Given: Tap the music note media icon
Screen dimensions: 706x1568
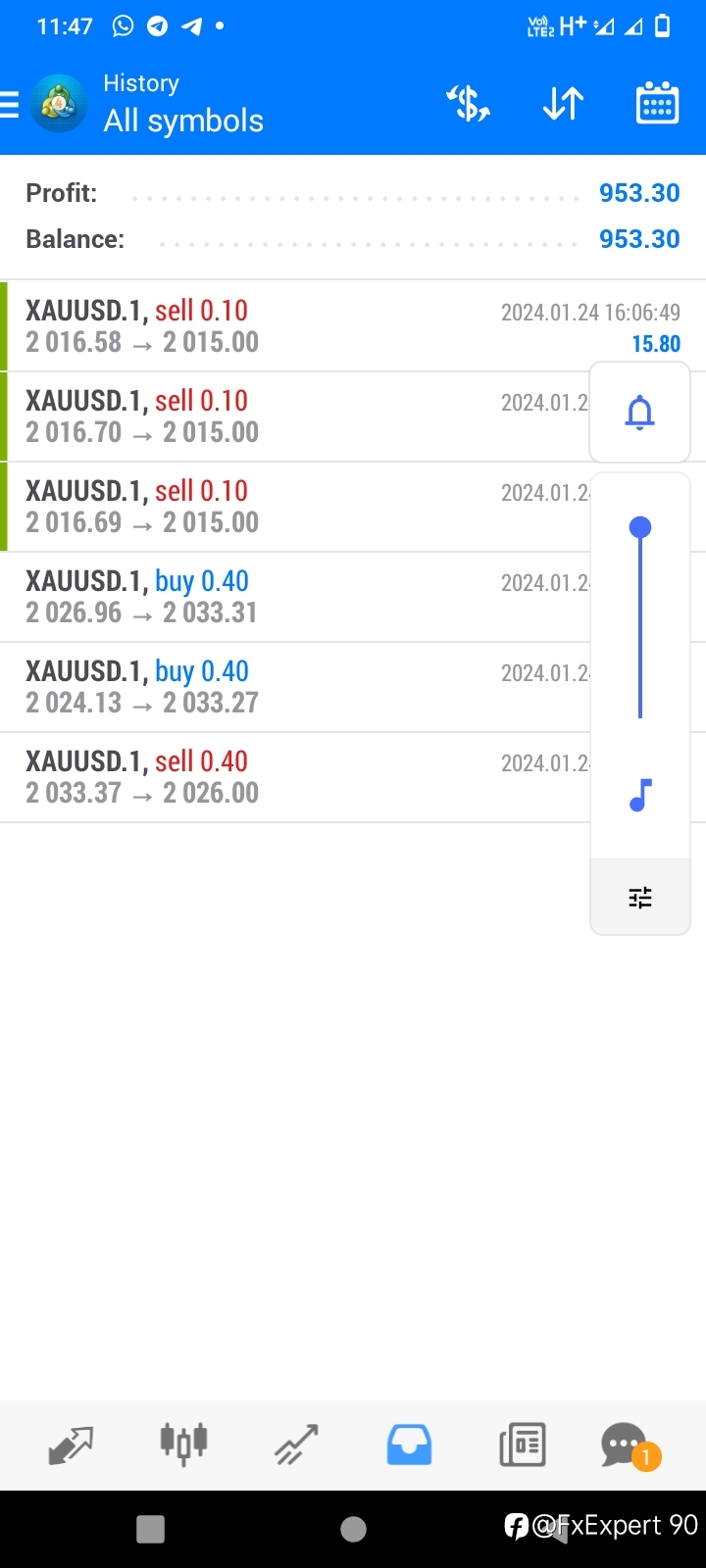Looking at the screenshot, I should point(640,795).
